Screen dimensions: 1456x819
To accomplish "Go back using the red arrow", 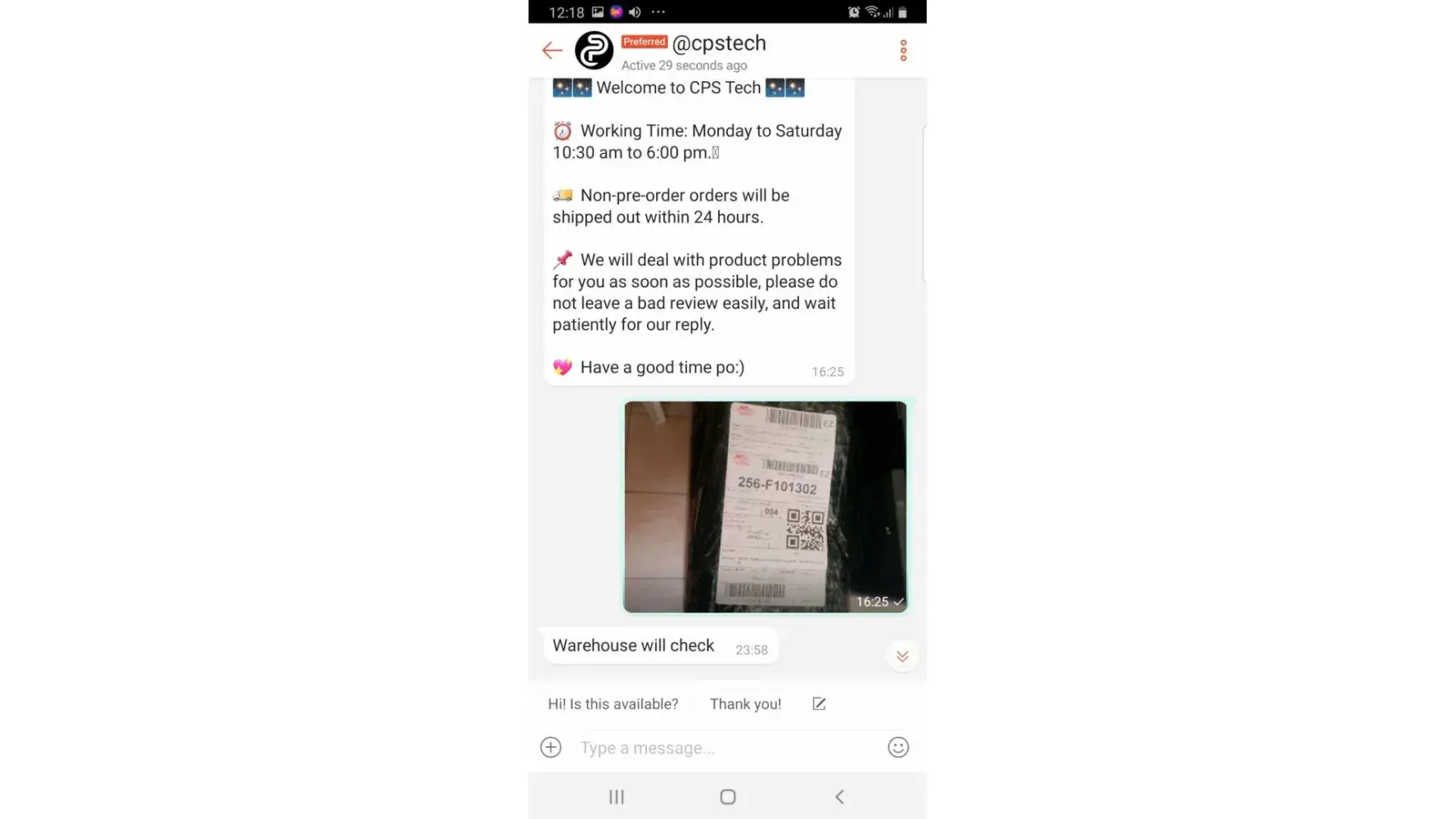I will click(x=552, y=51).
